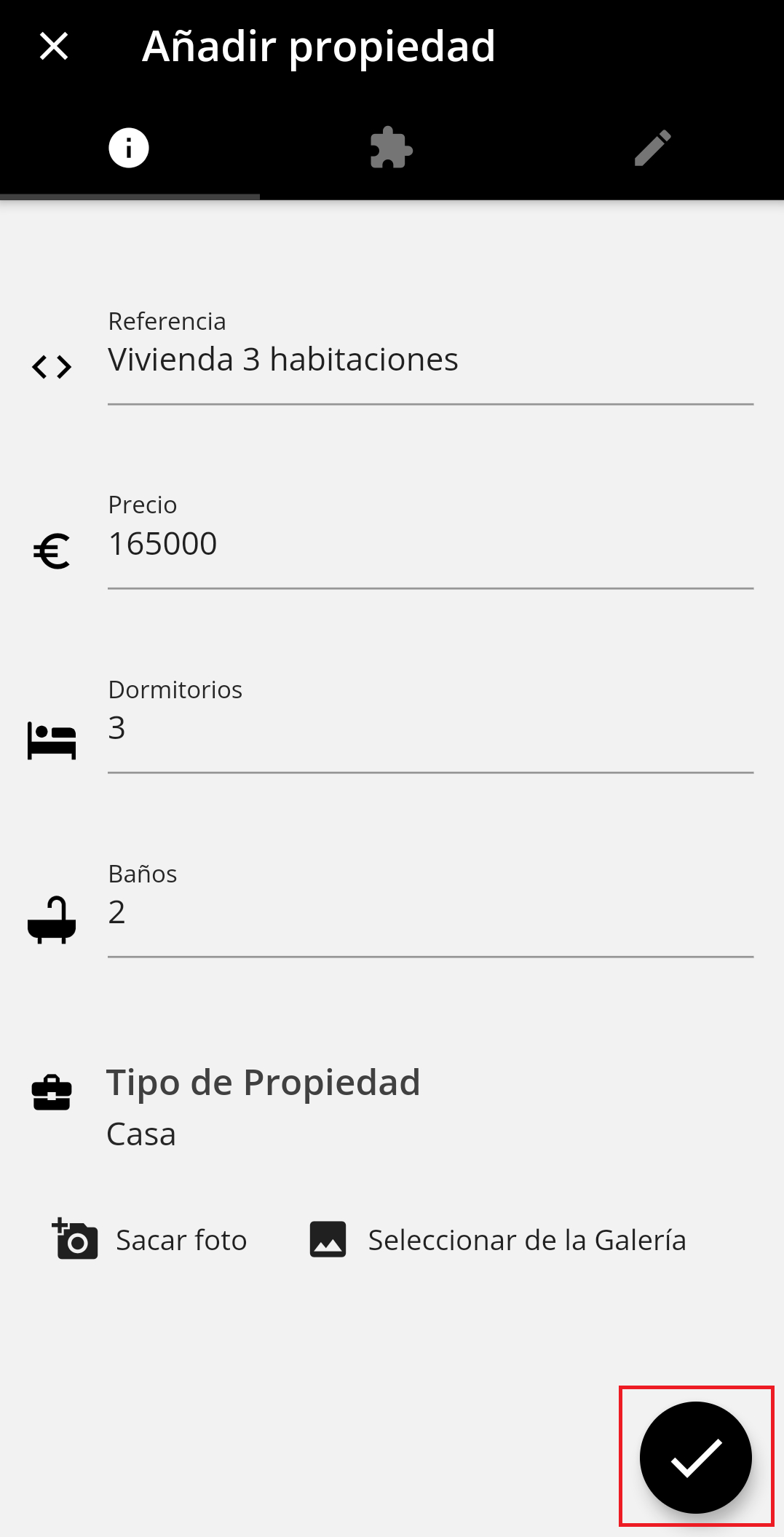Open the pencil notes tab
Viewport: 784px width, 1537px height.
(652, 149)
